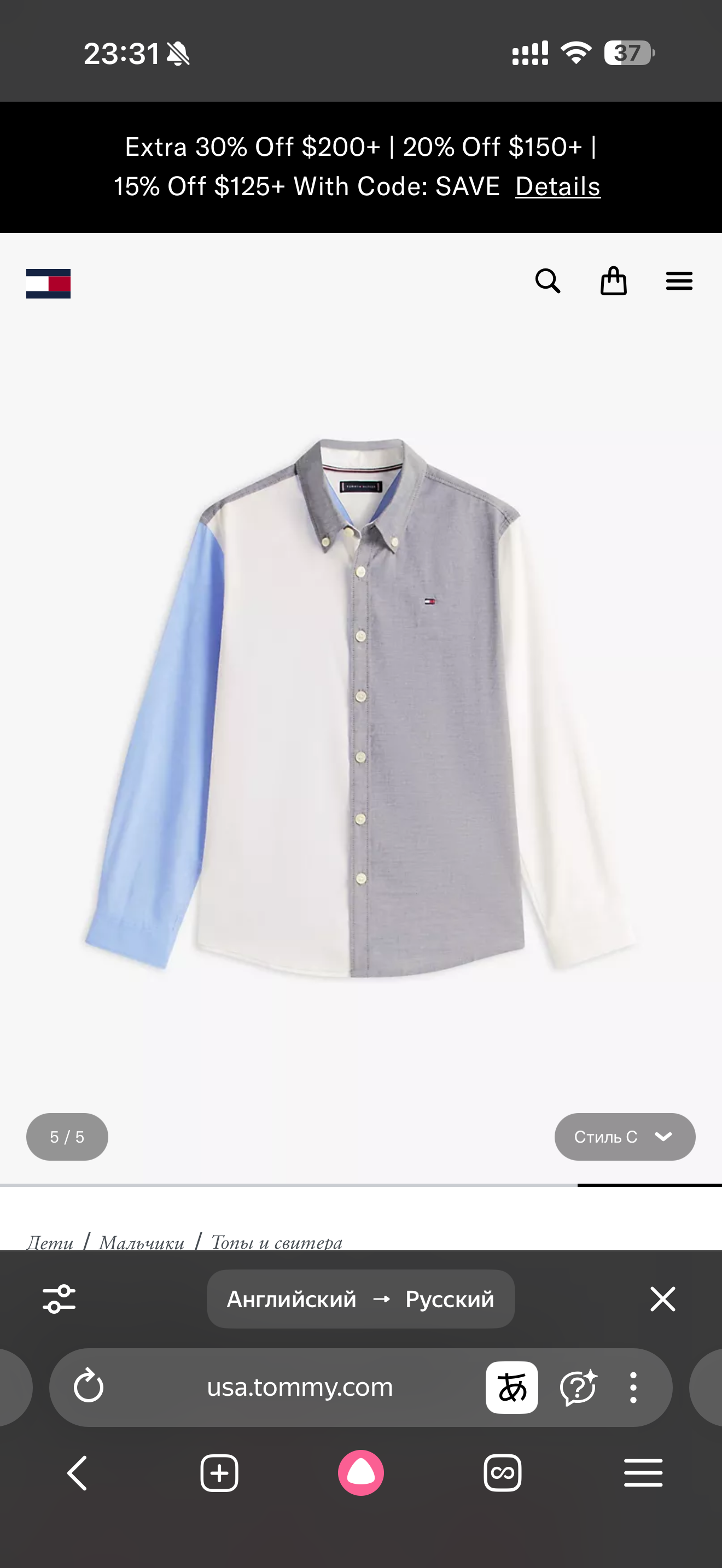
Task: Open the Details link in the promo banner
Action: [x=557, y=187]
